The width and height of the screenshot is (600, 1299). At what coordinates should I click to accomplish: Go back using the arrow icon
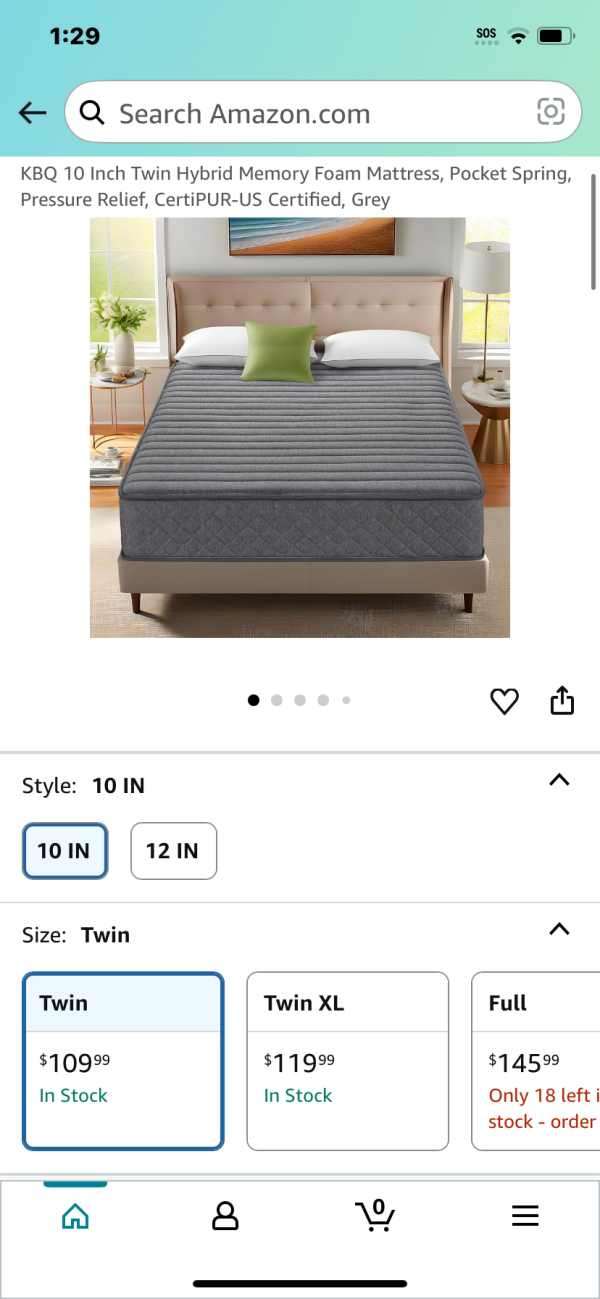pyautogui.click(x=33, y=113)
